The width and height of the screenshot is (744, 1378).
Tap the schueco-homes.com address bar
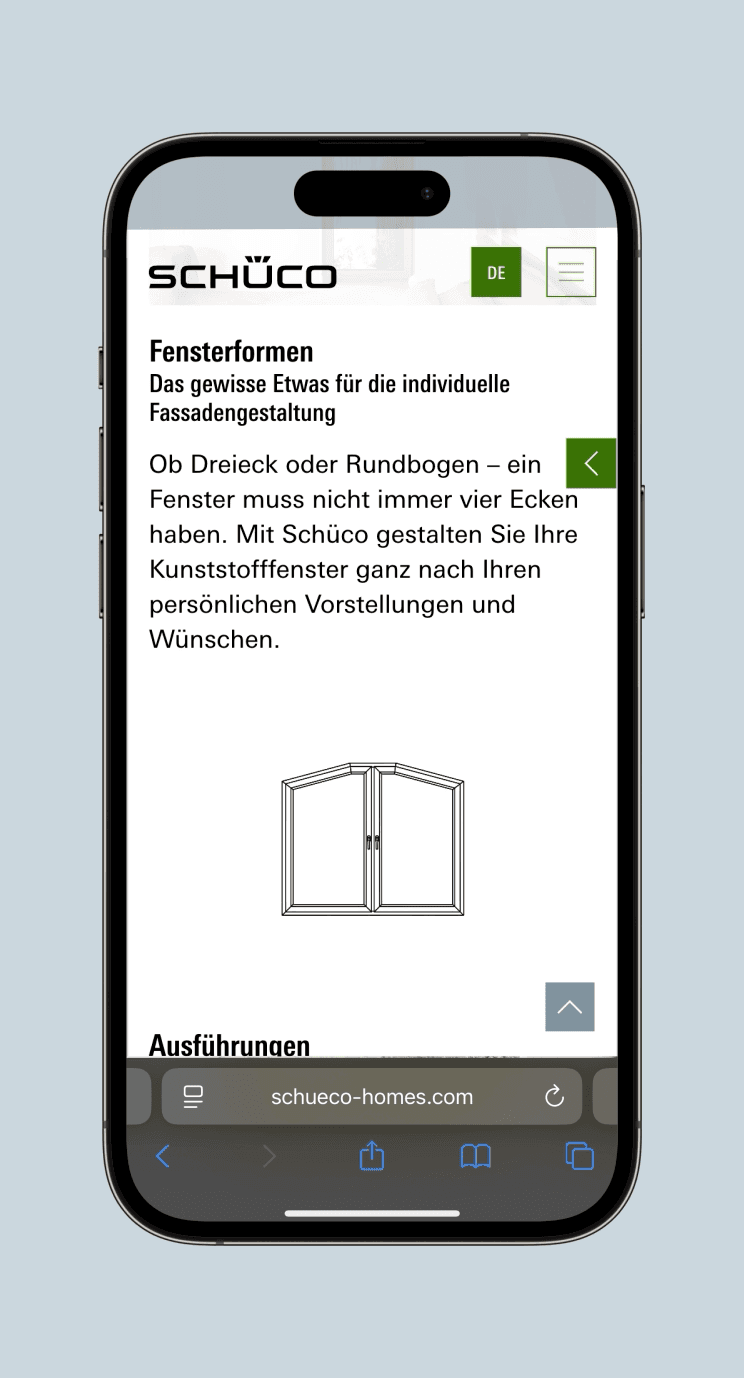click(x=372, y=1097)
